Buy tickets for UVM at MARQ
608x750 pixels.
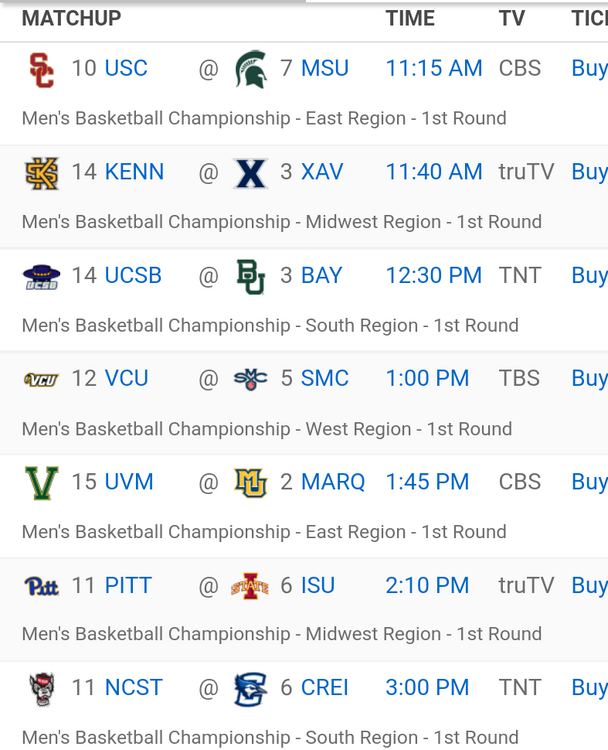589,482
